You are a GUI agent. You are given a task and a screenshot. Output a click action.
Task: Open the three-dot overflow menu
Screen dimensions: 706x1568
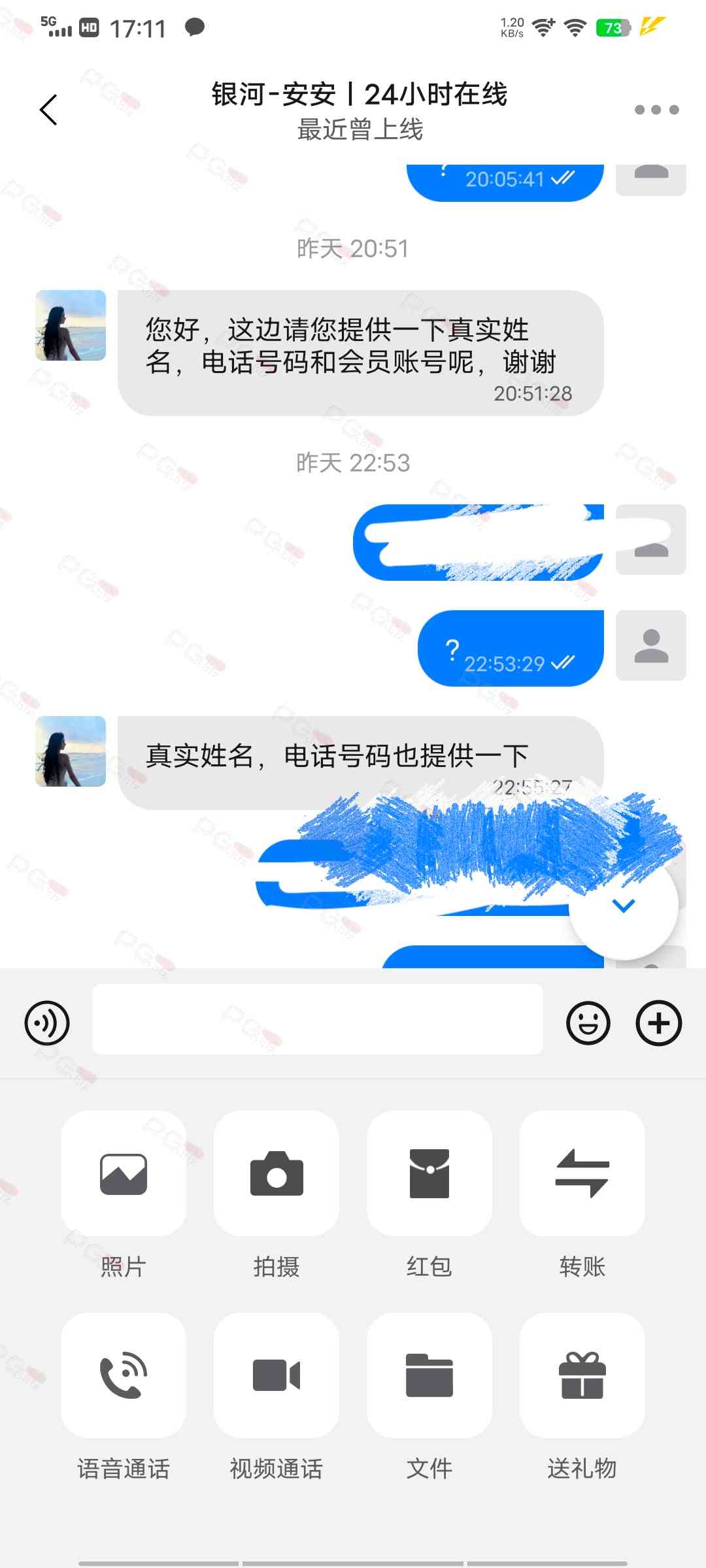(656, 110)
